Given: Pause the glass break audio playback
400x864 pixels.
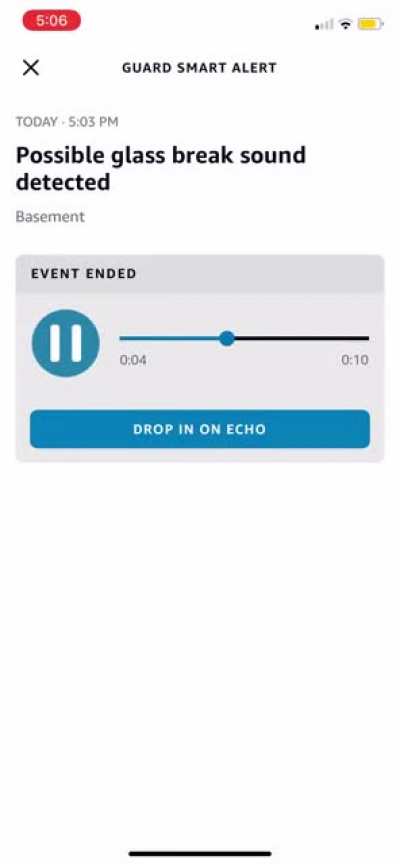Looking at the screenshot, I should (66, 343).
